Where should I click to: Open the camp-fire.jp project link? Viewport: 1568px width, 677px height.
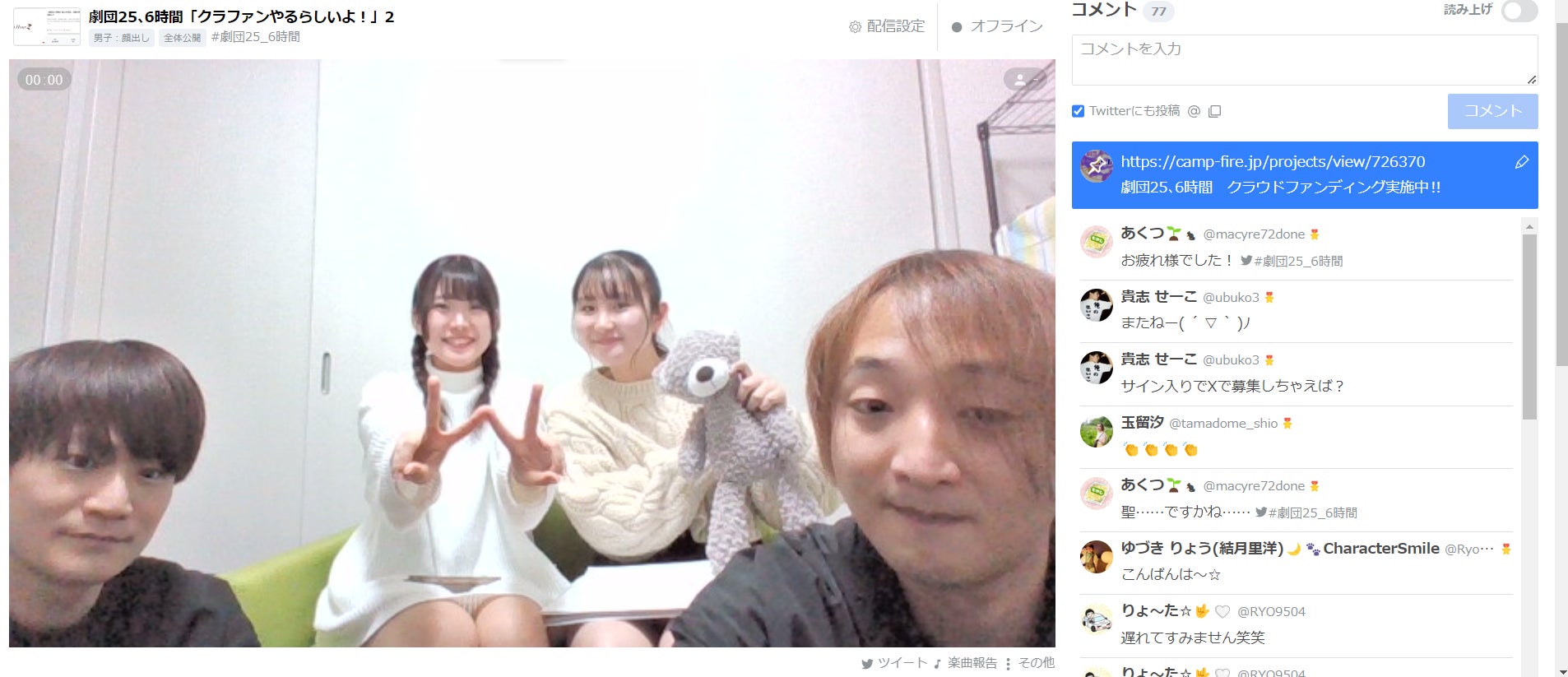click(1273, 162)
